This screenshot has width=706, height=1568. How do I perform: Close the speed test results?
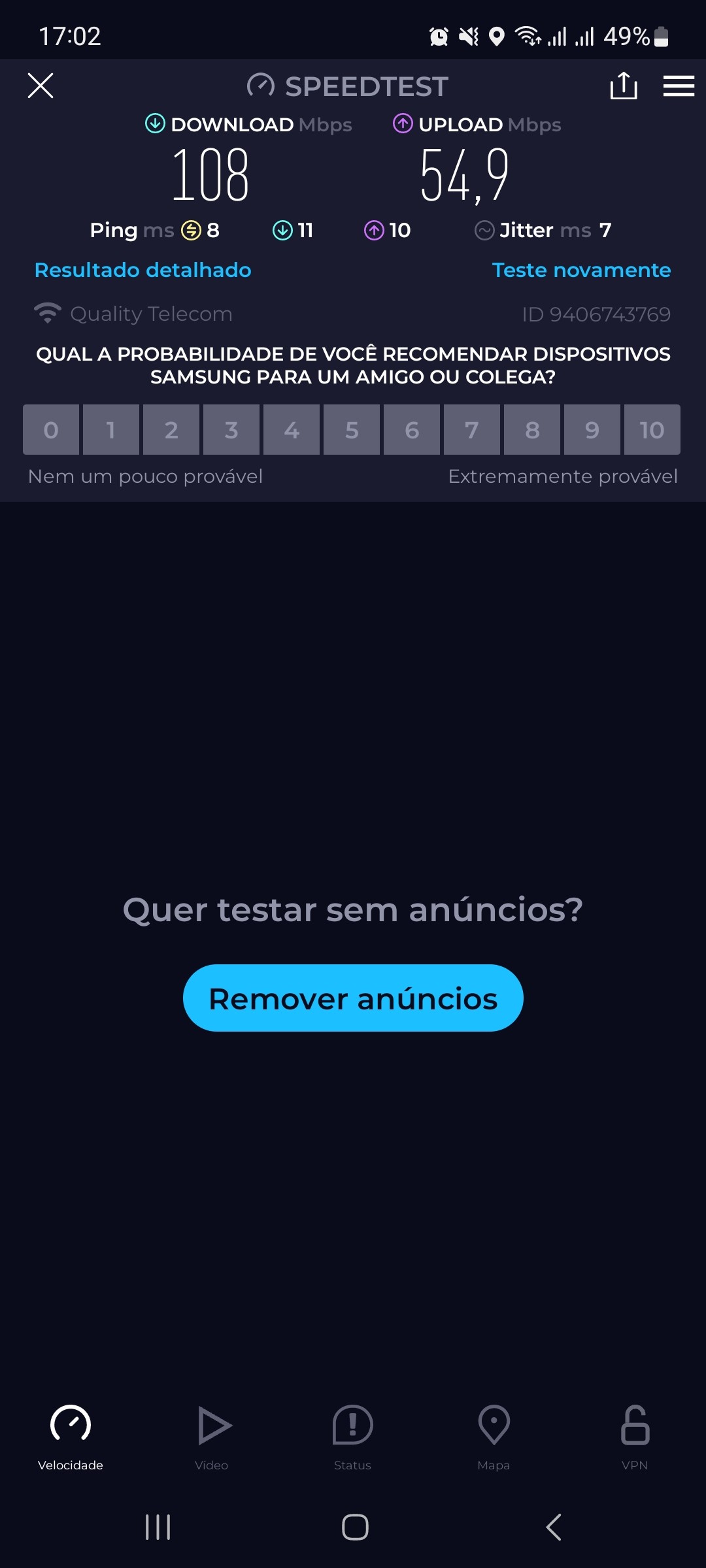click(x=41, y=86)
